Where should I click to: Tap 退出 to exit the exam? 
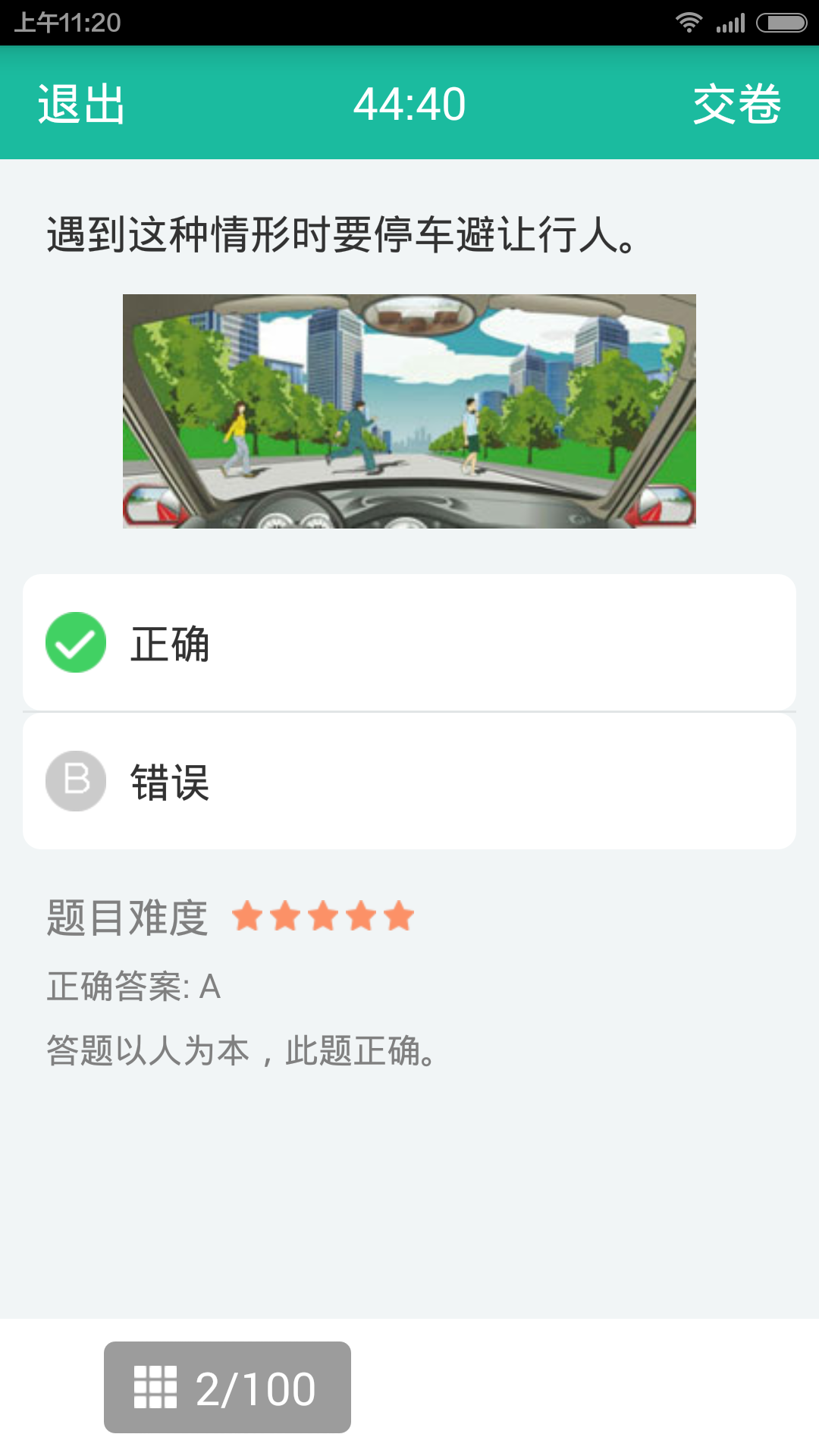81,104
